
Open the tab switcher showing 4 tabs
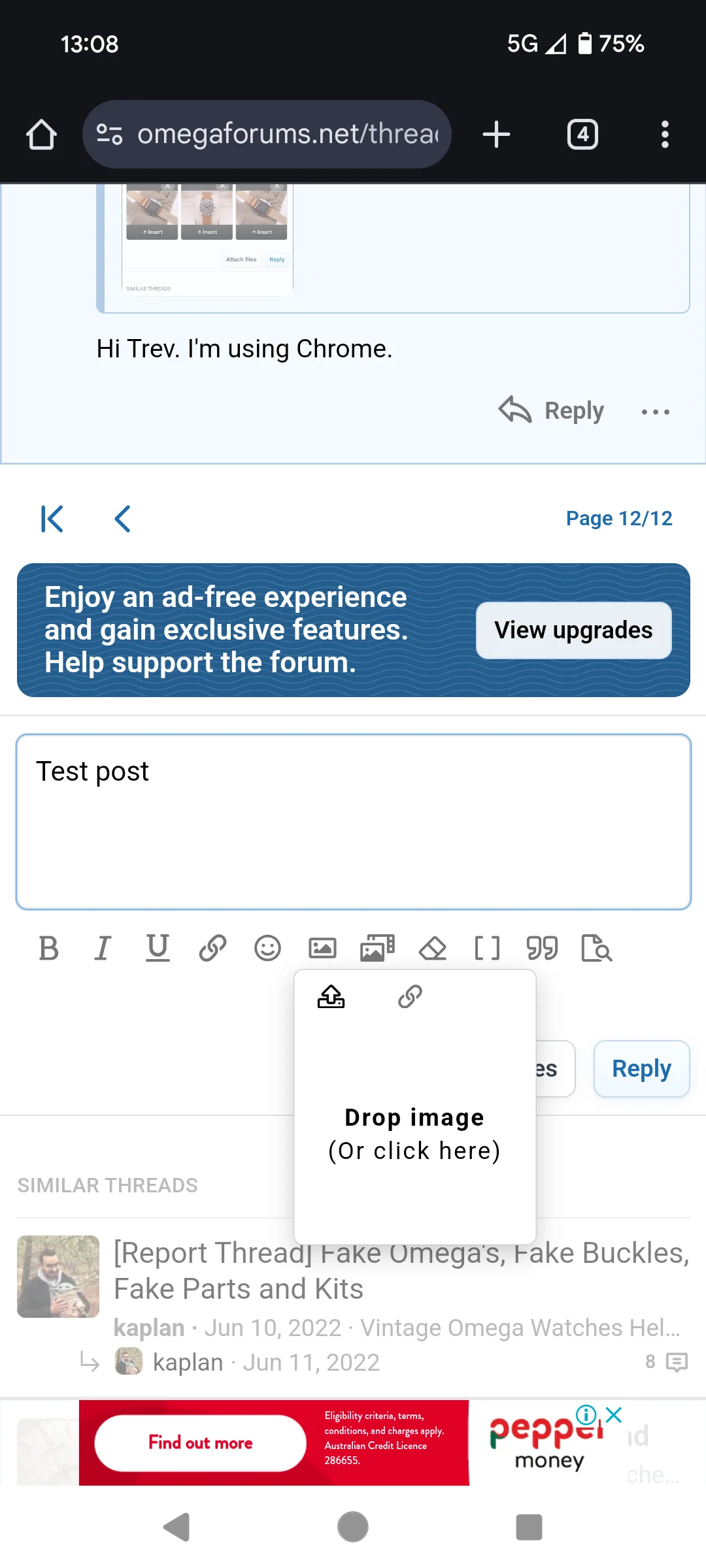(582, 135)
